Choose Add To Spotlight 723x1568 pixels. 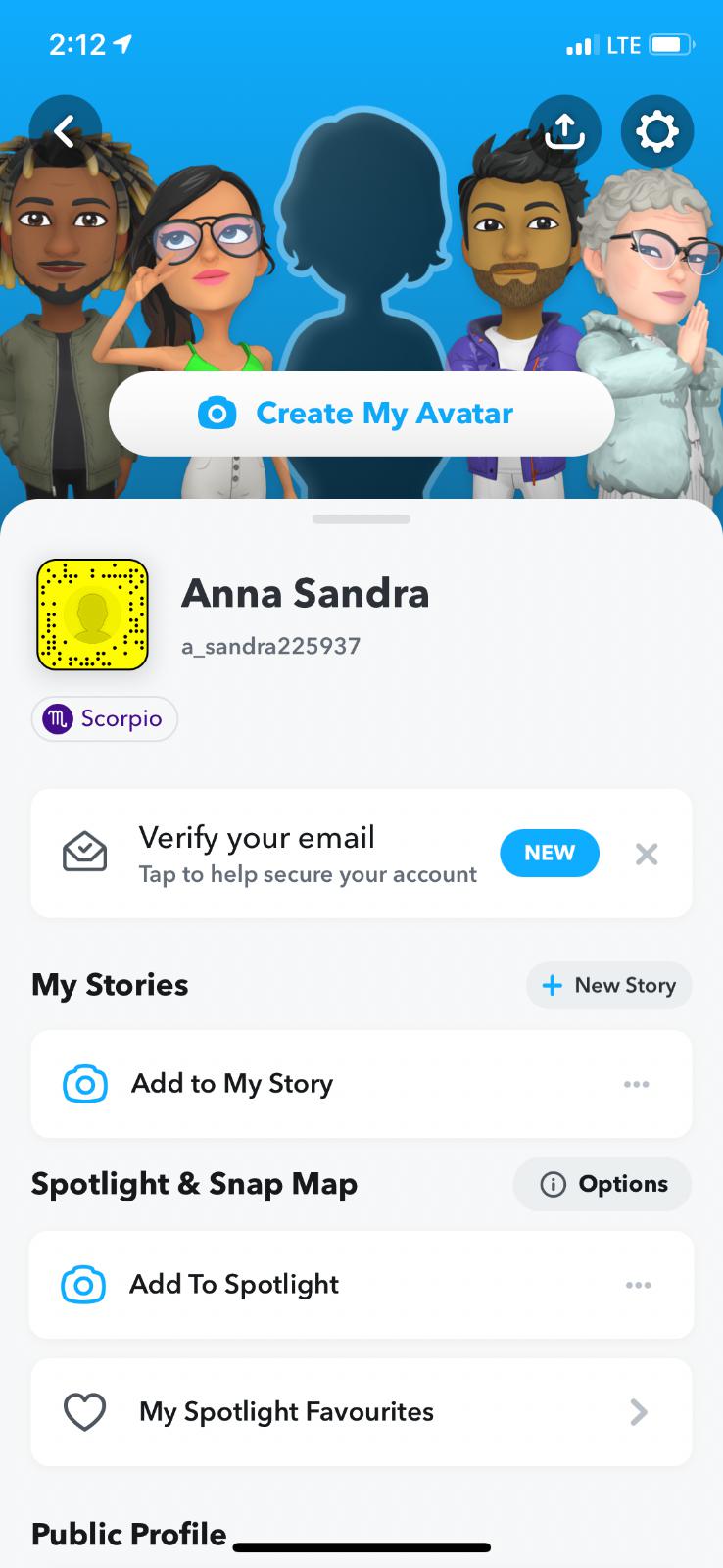point(294,1285)
